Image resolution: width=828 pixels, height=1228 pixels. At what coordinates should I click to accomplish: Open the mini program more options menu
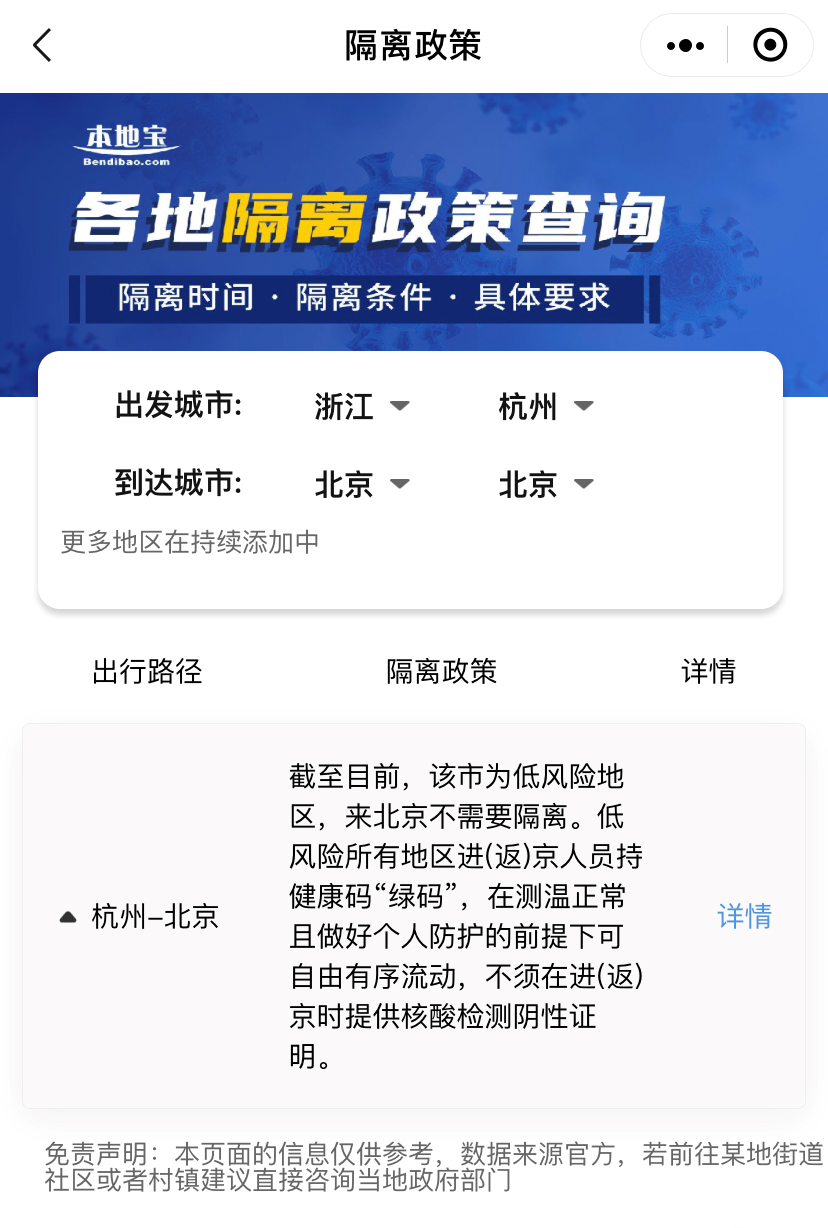685,45
